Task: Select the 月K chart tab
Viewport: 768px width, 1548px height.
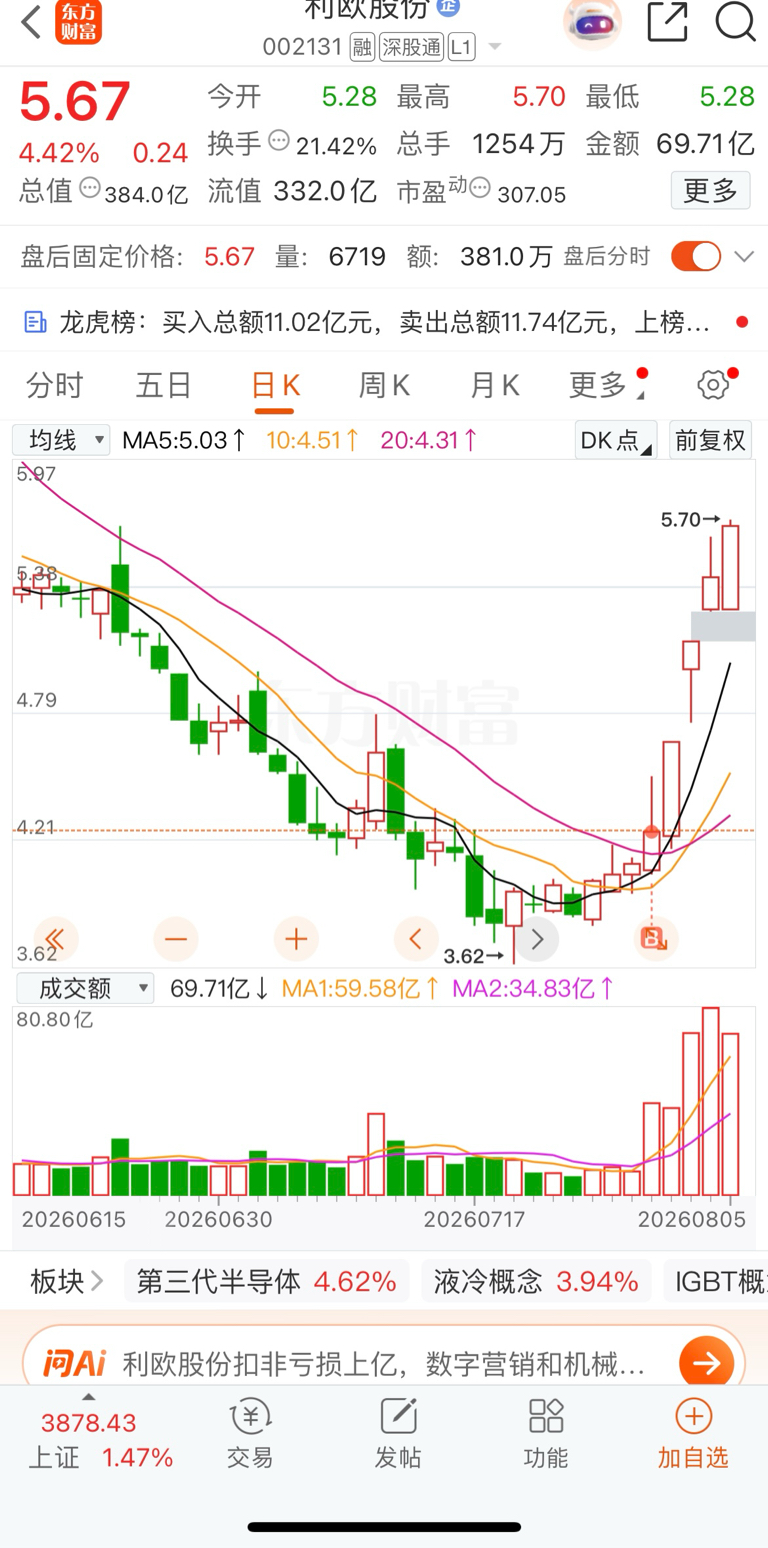Action: tap(495, 385)
